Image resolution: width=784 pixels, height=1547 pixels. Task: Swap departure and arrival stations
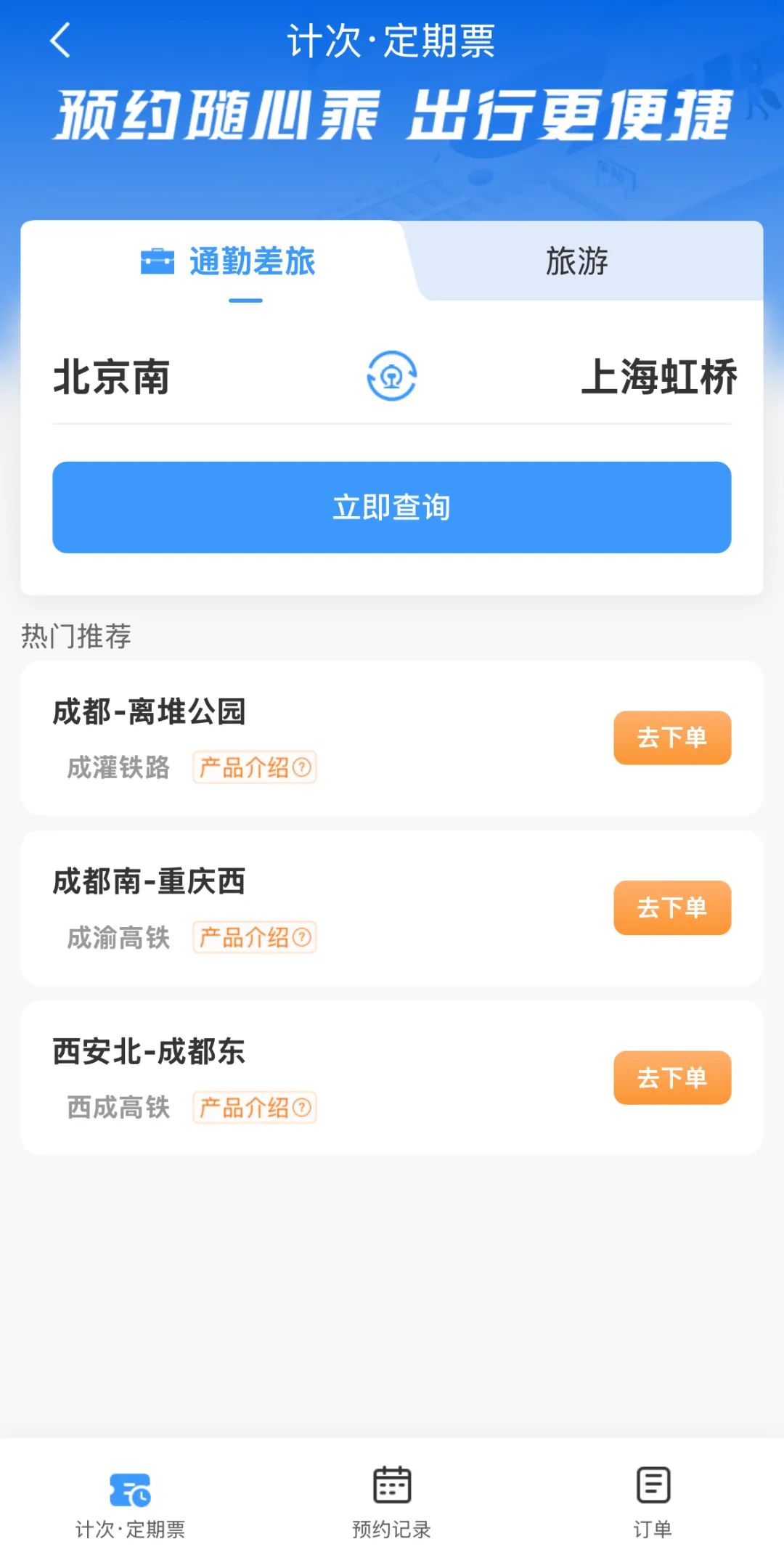coord(391,376)
